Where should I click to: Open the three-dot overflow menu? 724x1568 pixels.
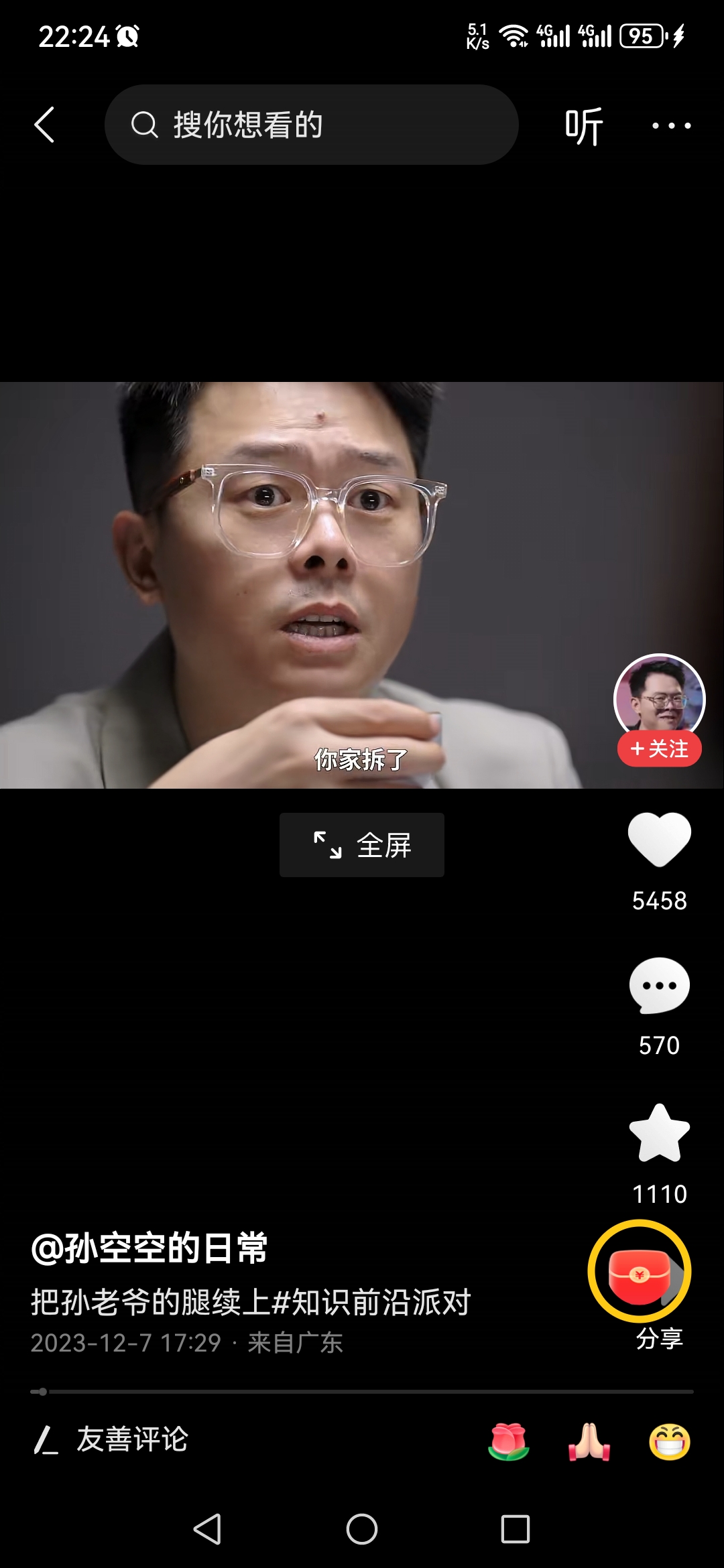click(x=671, y=125)
